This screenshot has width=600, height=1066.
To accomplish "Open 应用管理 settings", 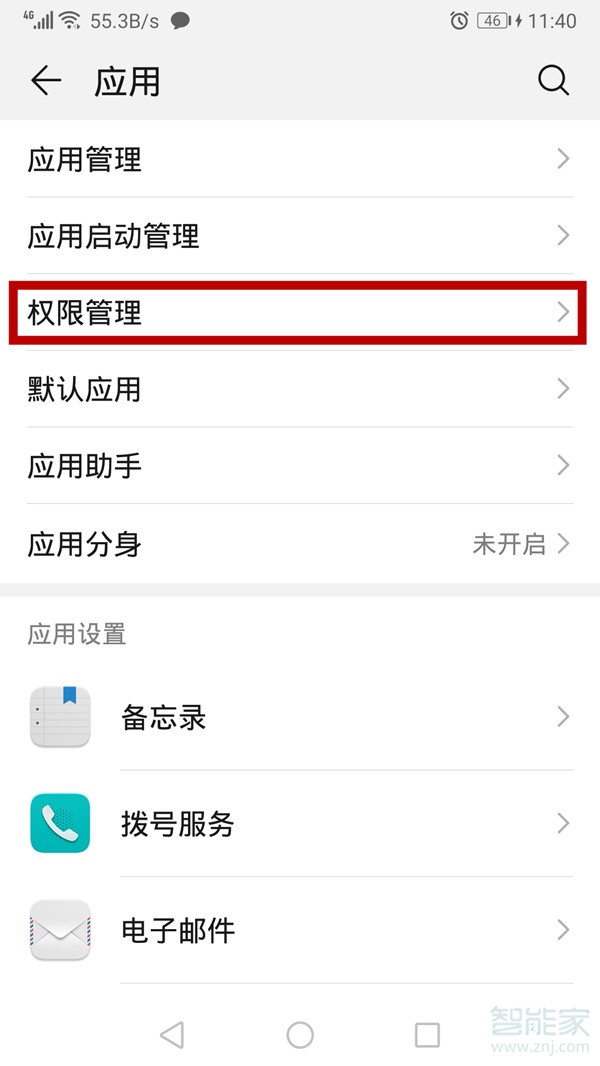I will click(298, 159).
